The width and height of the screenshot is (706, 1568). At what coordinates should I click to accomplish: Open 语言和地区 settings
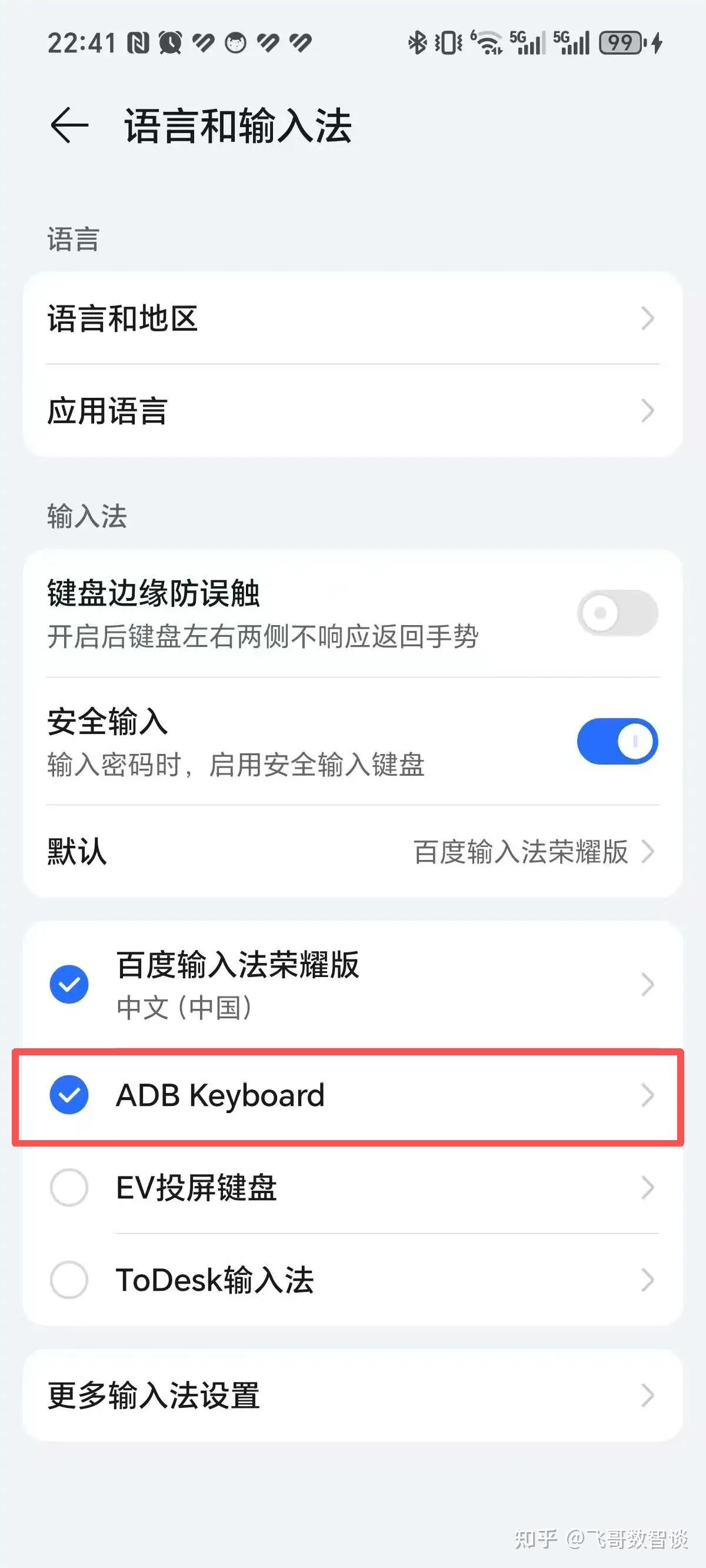(x=352, y=318)
